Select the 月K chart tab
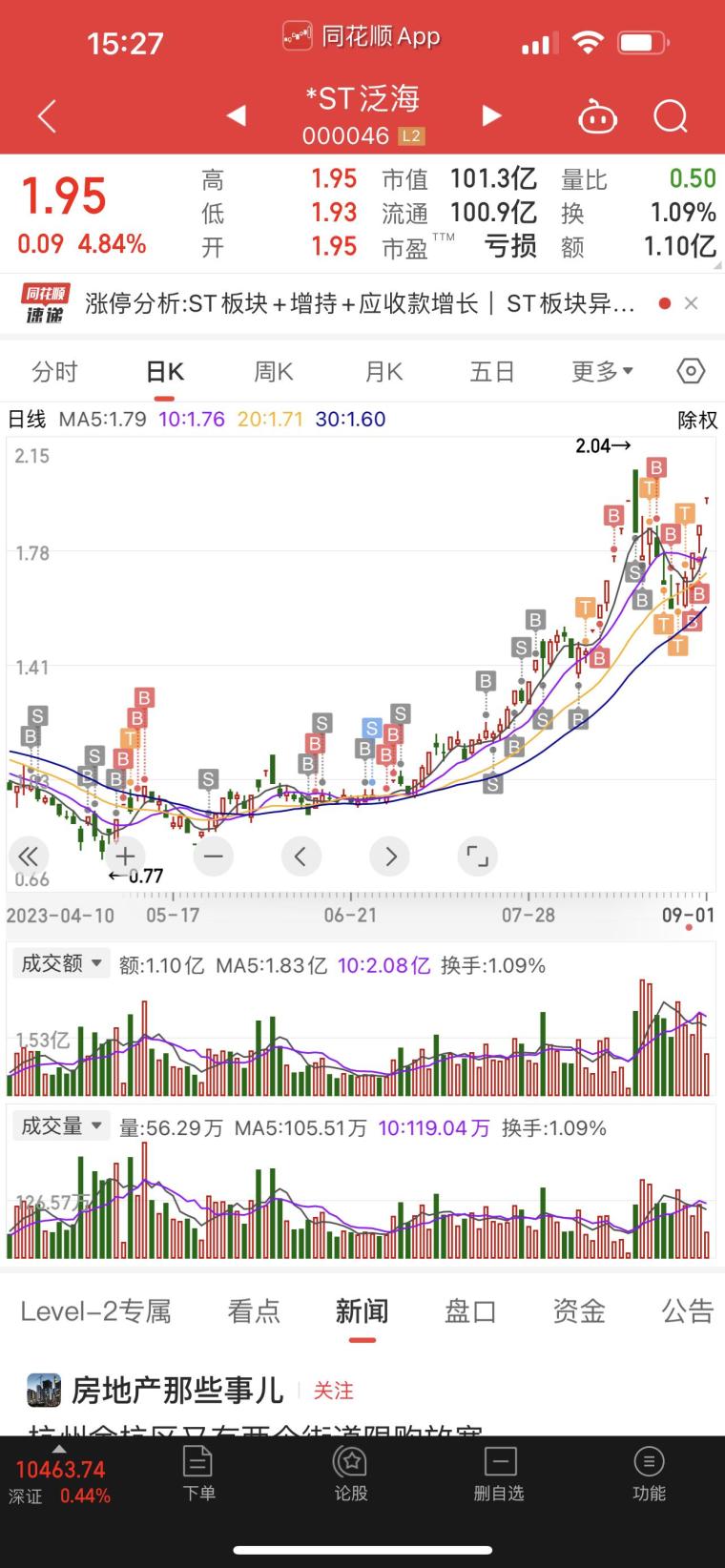725x1568 pixels. 383,371
